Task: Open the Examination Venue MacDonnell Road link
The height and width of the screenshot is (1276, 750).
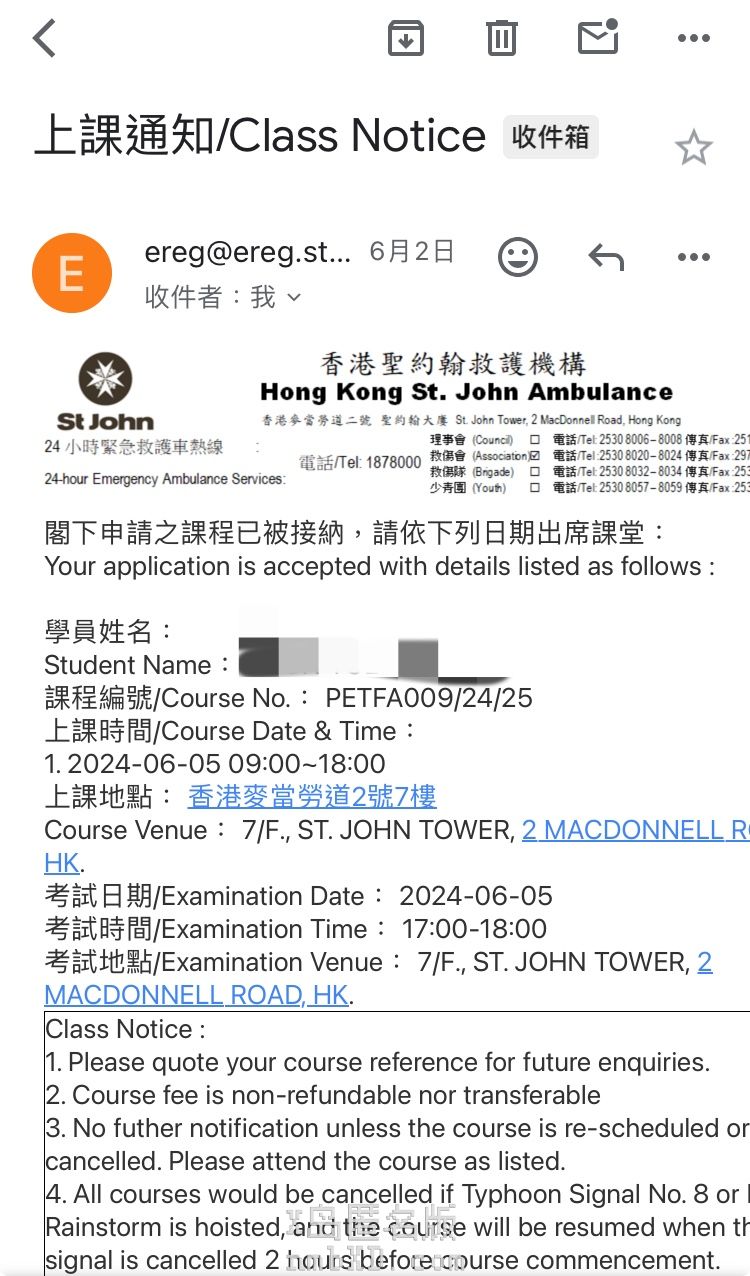Action: [197, 995]
